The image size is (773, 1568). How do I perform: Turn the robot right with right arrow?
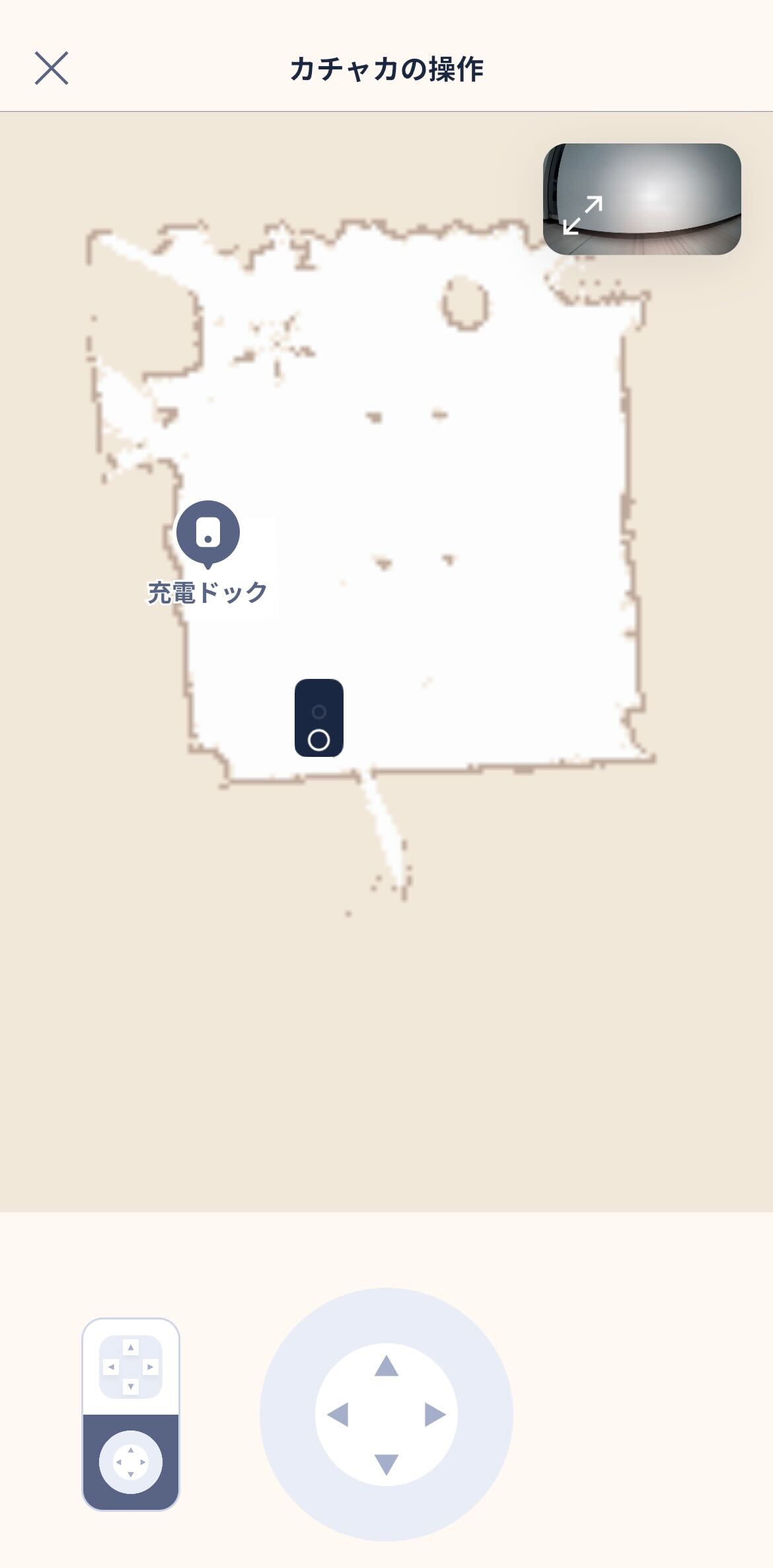click(435, 1415)
